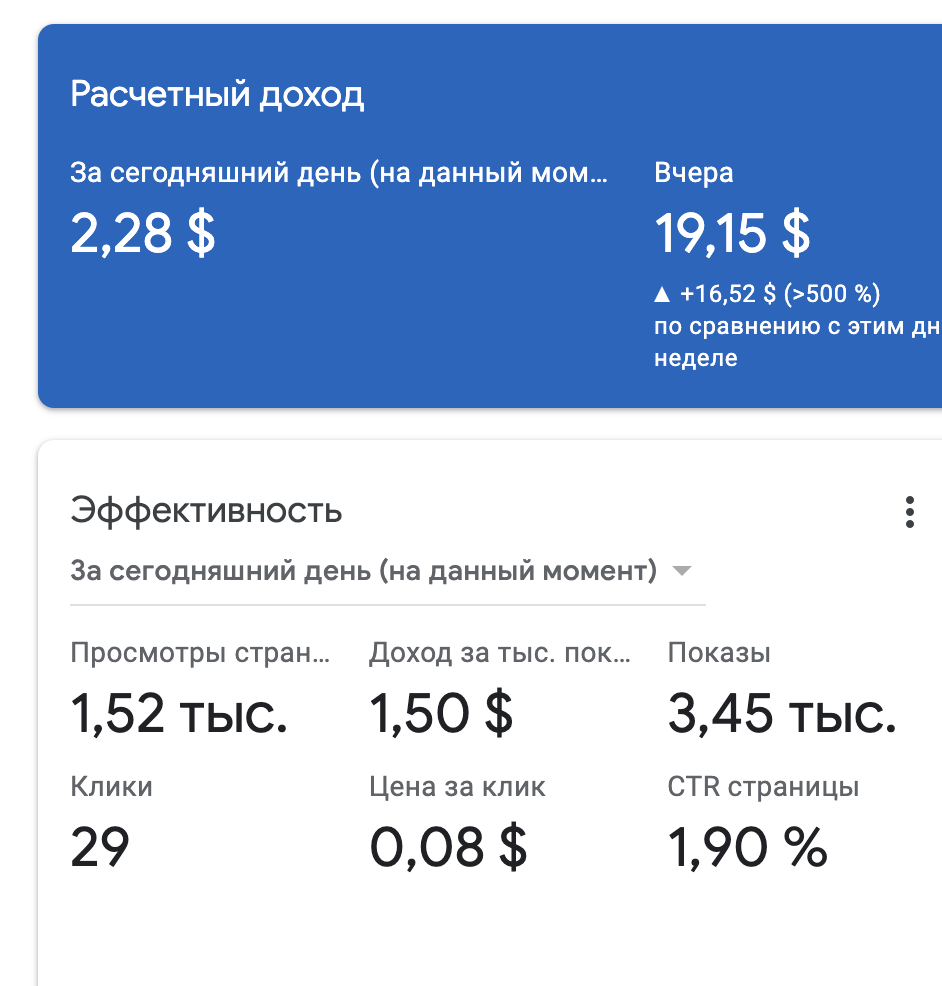Open the Эффективность card overflow menu

[908, 511]
